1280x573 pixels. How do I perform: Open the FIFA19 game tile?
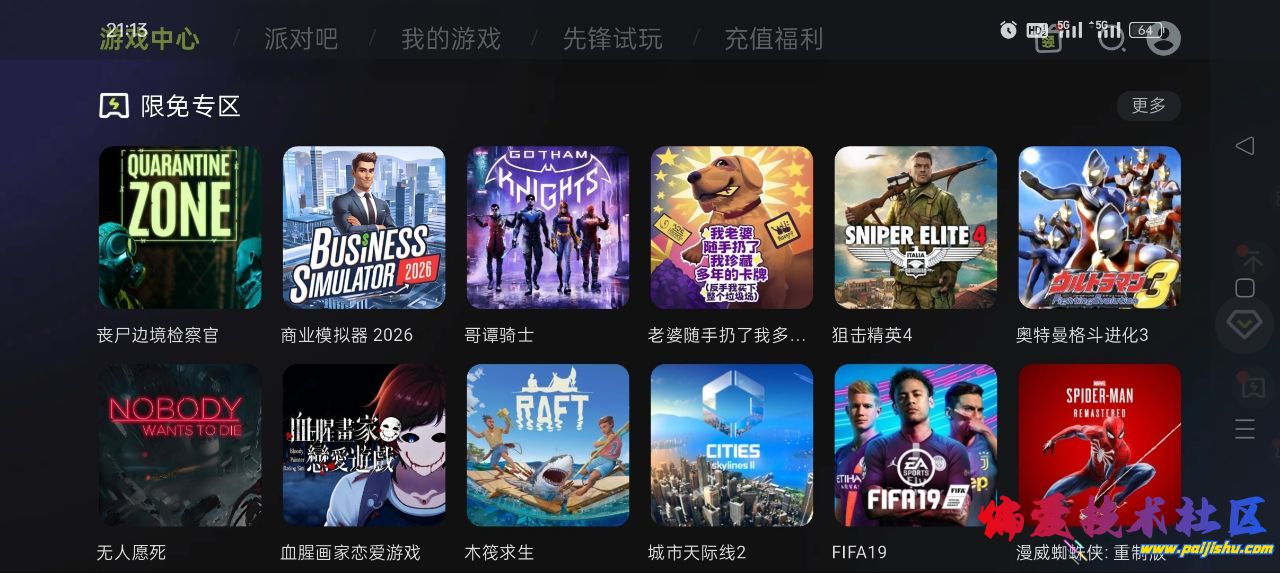tap(916, 445)
